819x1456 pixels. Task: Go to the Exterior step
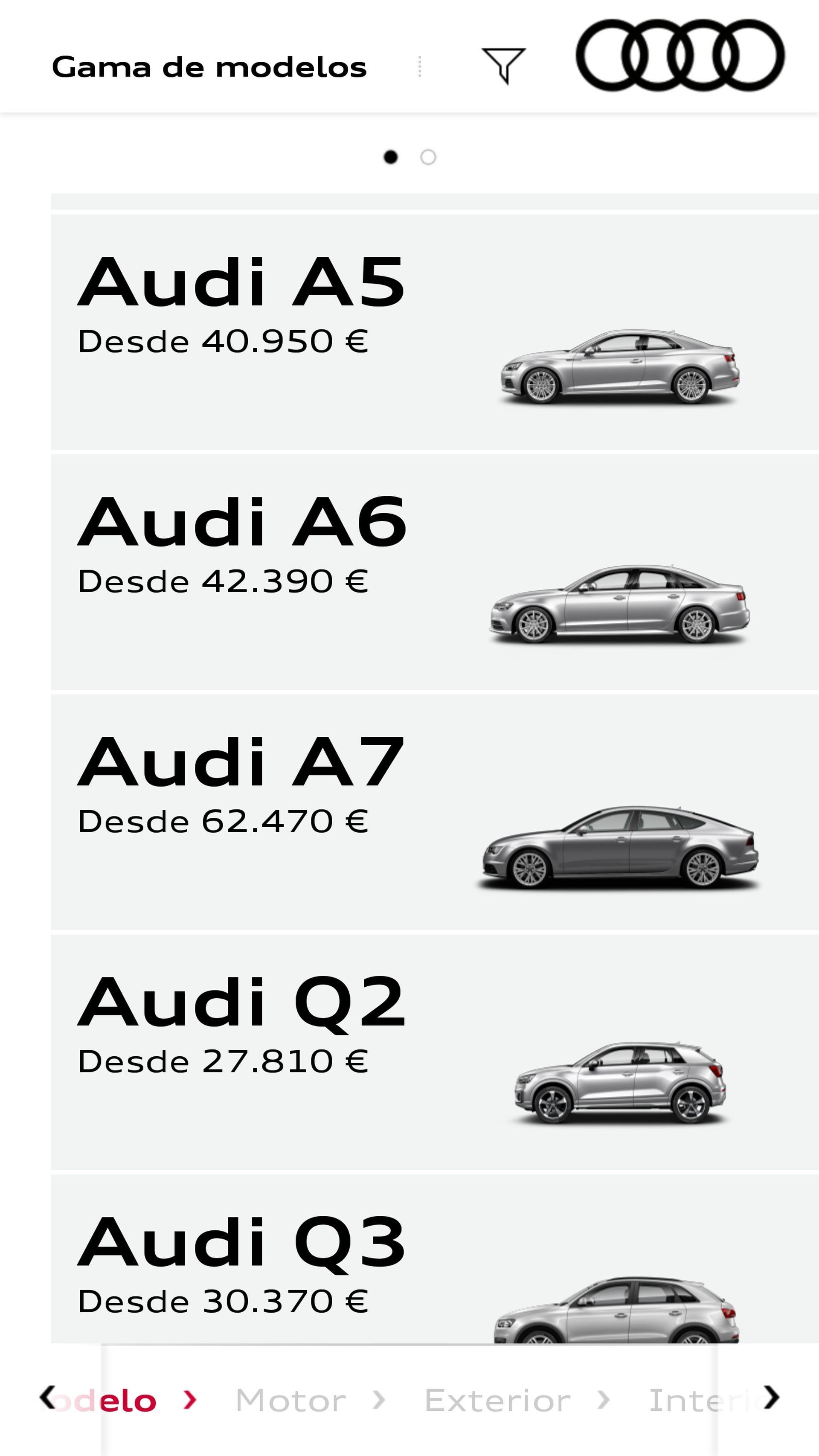coord(497,1400)
